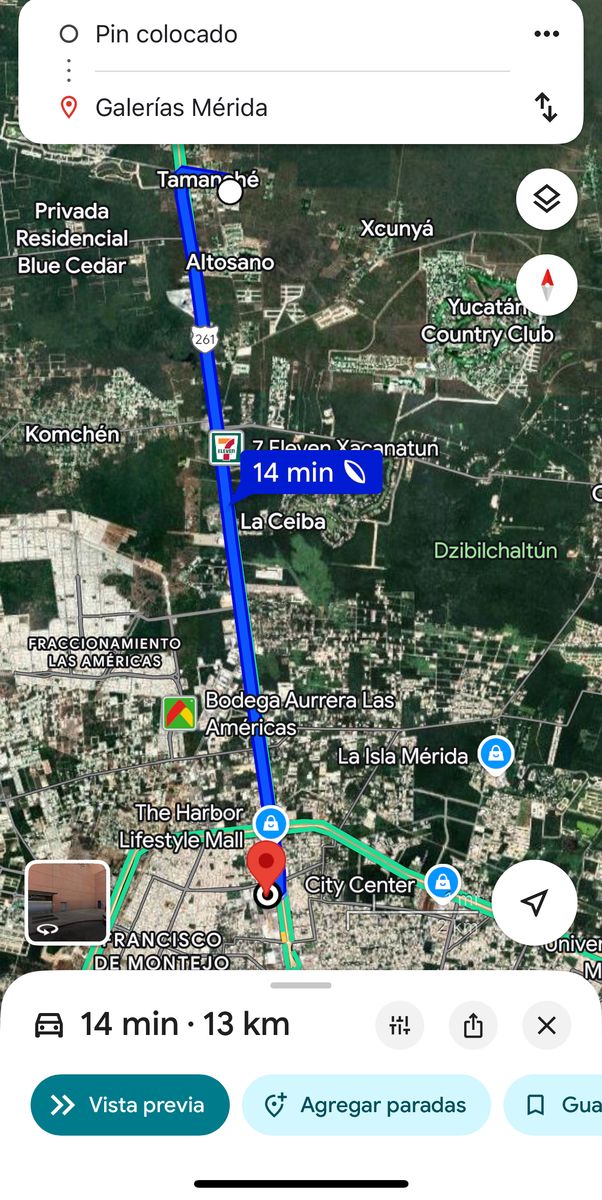Open City Center shopping pin
Image resolution: width=602 pixels, height=1200 pixels.
(441, 882)
